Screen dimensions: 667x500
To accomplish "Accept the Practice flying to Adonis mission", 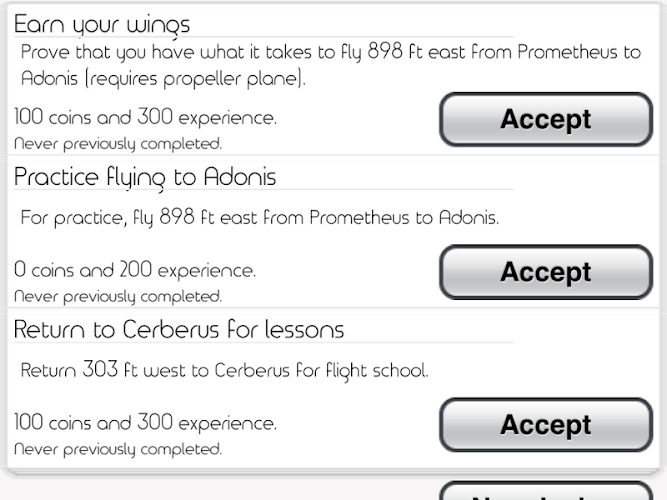I will (545, 273).
